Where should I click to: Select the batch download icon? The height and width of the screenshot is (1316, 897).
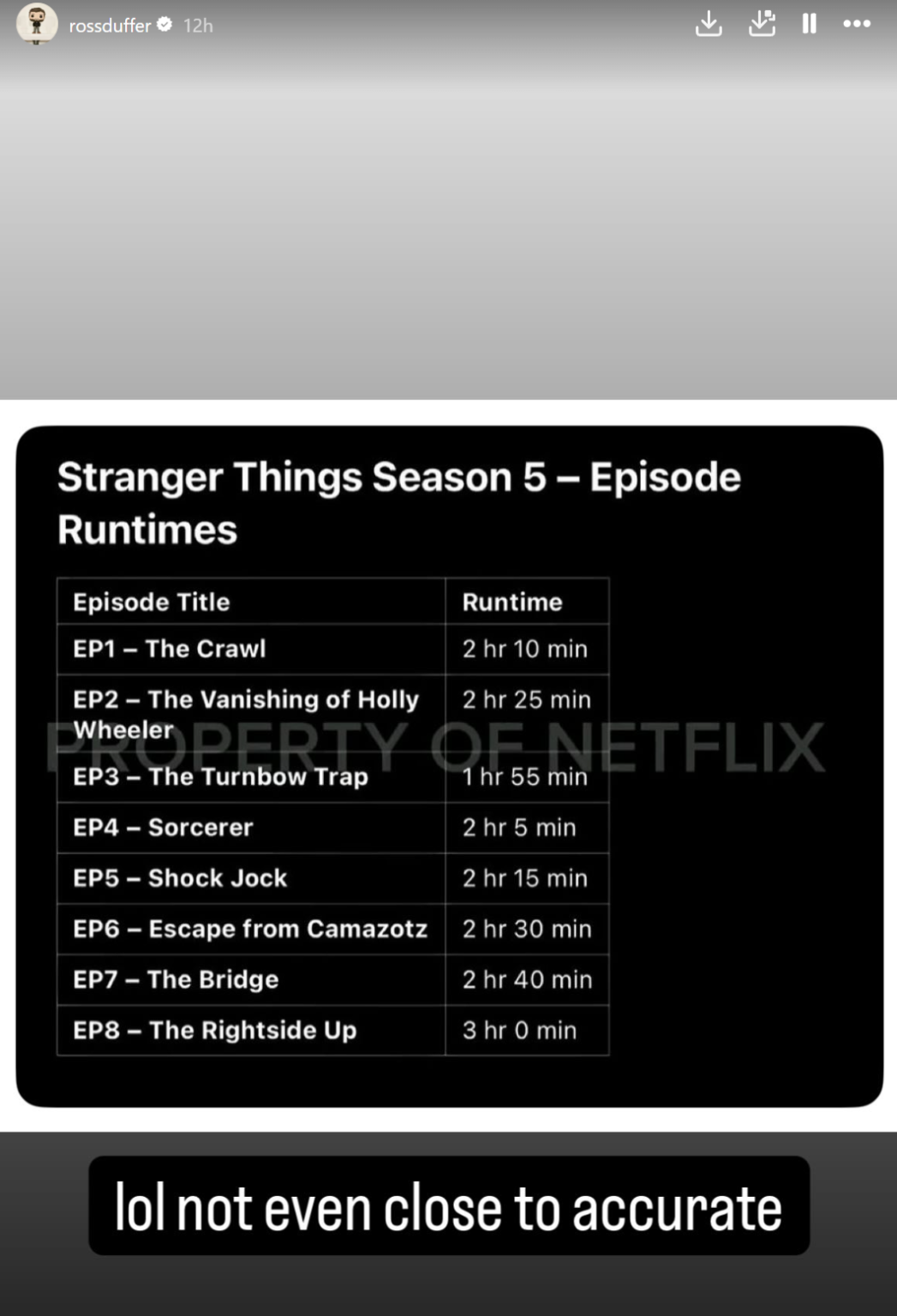click(x=762, y=24)
